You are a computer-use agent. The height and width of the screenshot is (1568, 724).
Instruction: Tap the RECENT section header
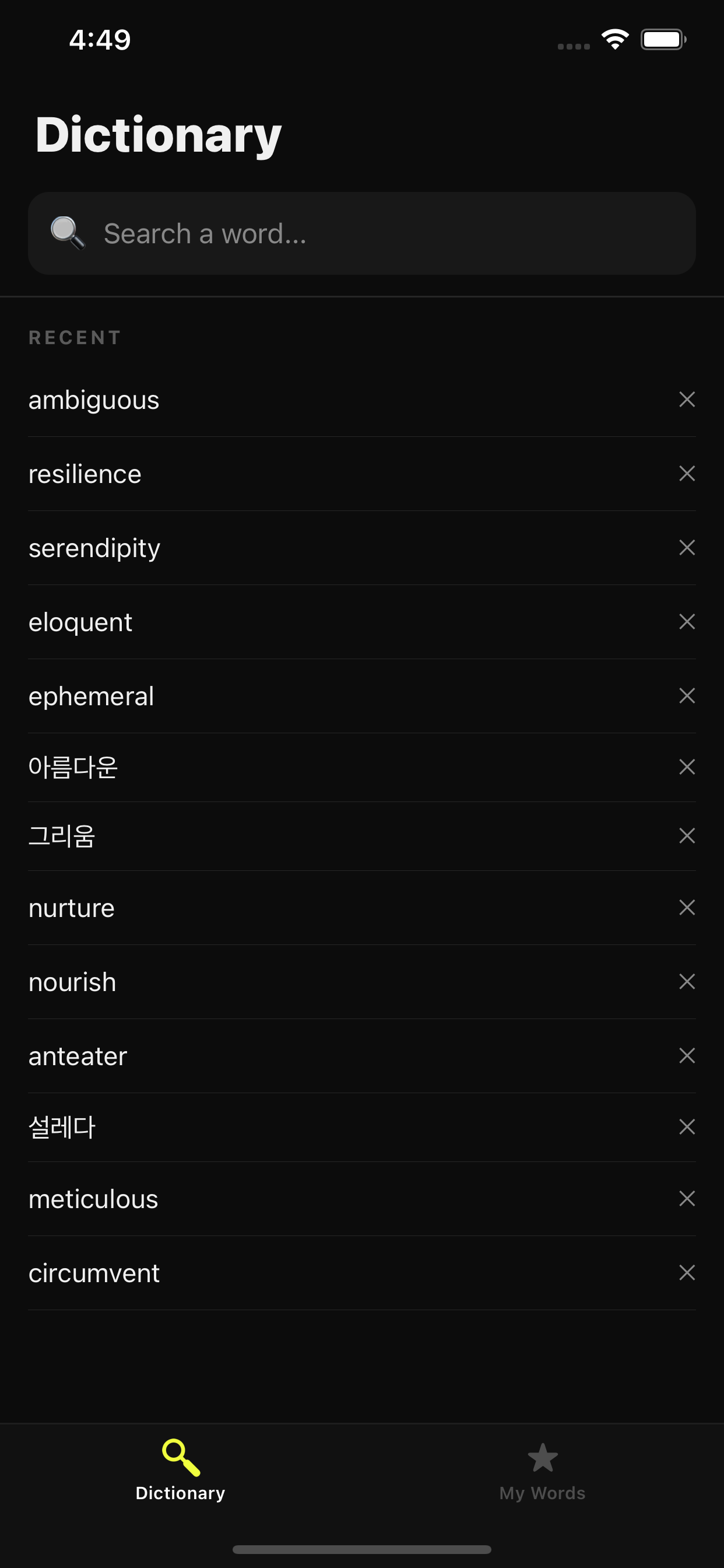click(74, 337)
